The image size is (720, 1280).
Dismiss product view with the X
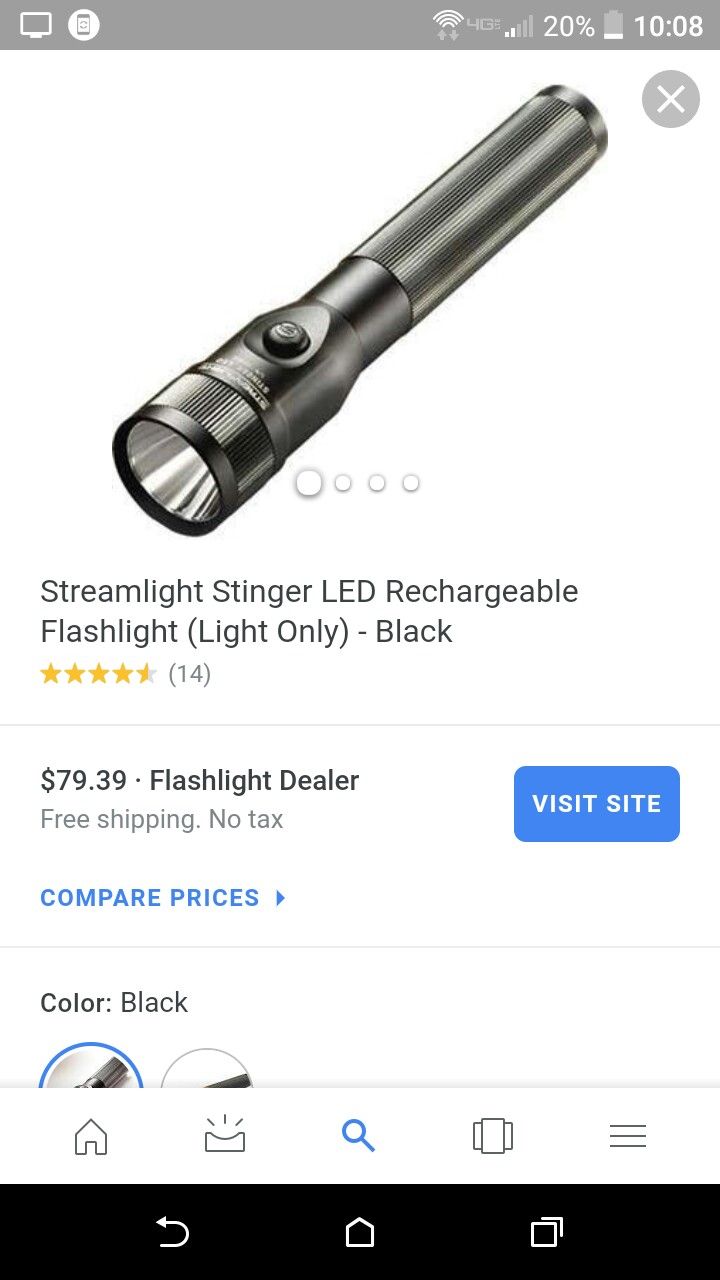(670, 98)
